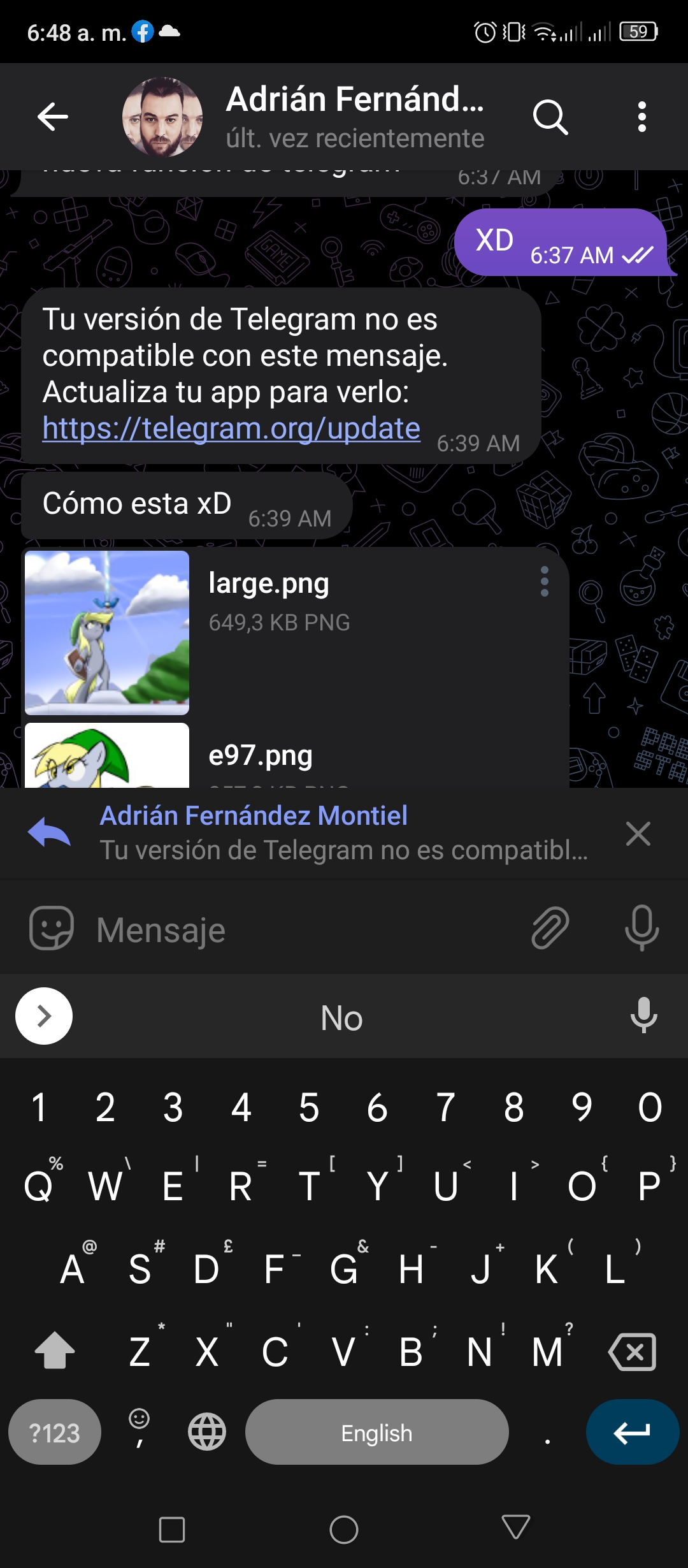Open the sticker and emoji panel
This screenshot has width=688, height=1568.
(x=52, y=928)
